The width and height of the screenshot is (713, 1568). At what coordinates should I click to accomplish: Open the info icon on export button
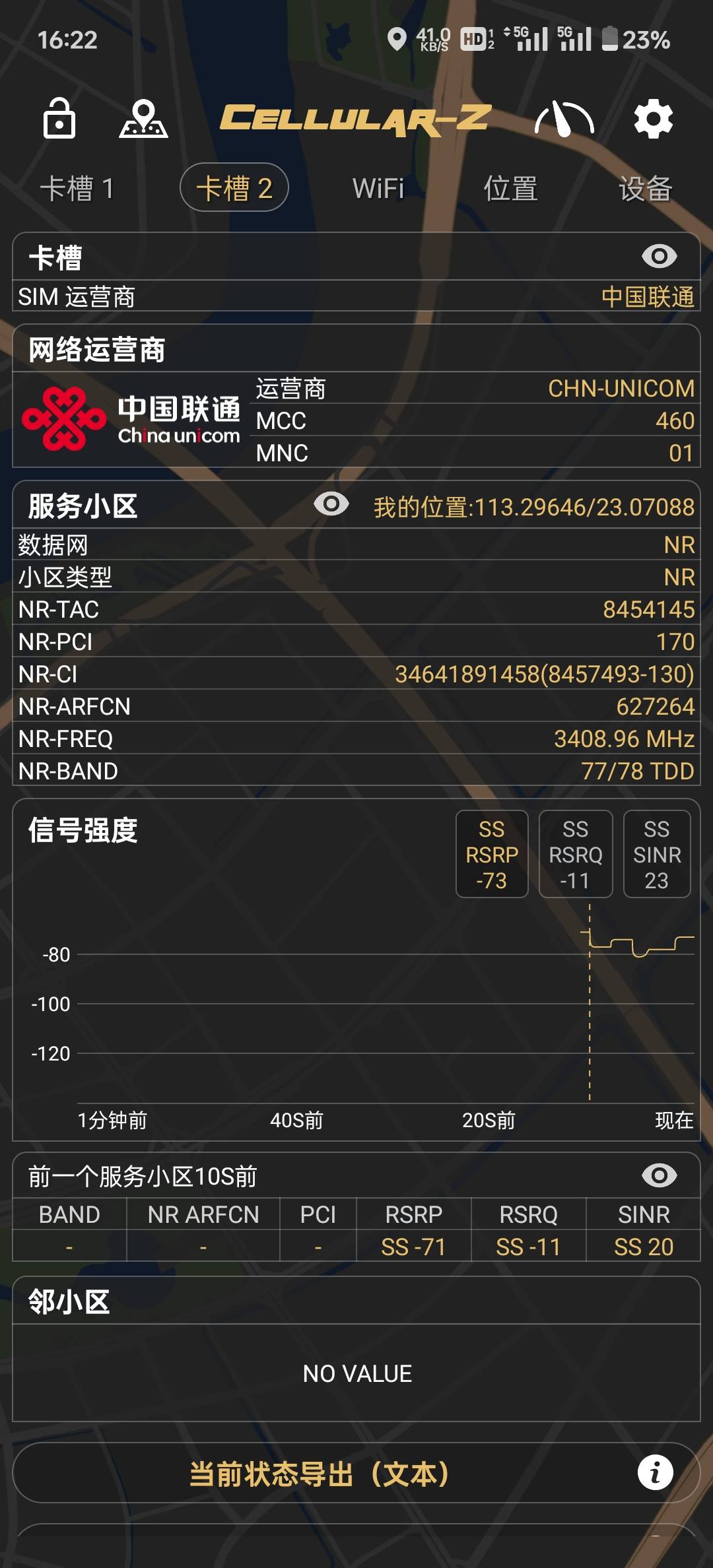click(655, 1473)
